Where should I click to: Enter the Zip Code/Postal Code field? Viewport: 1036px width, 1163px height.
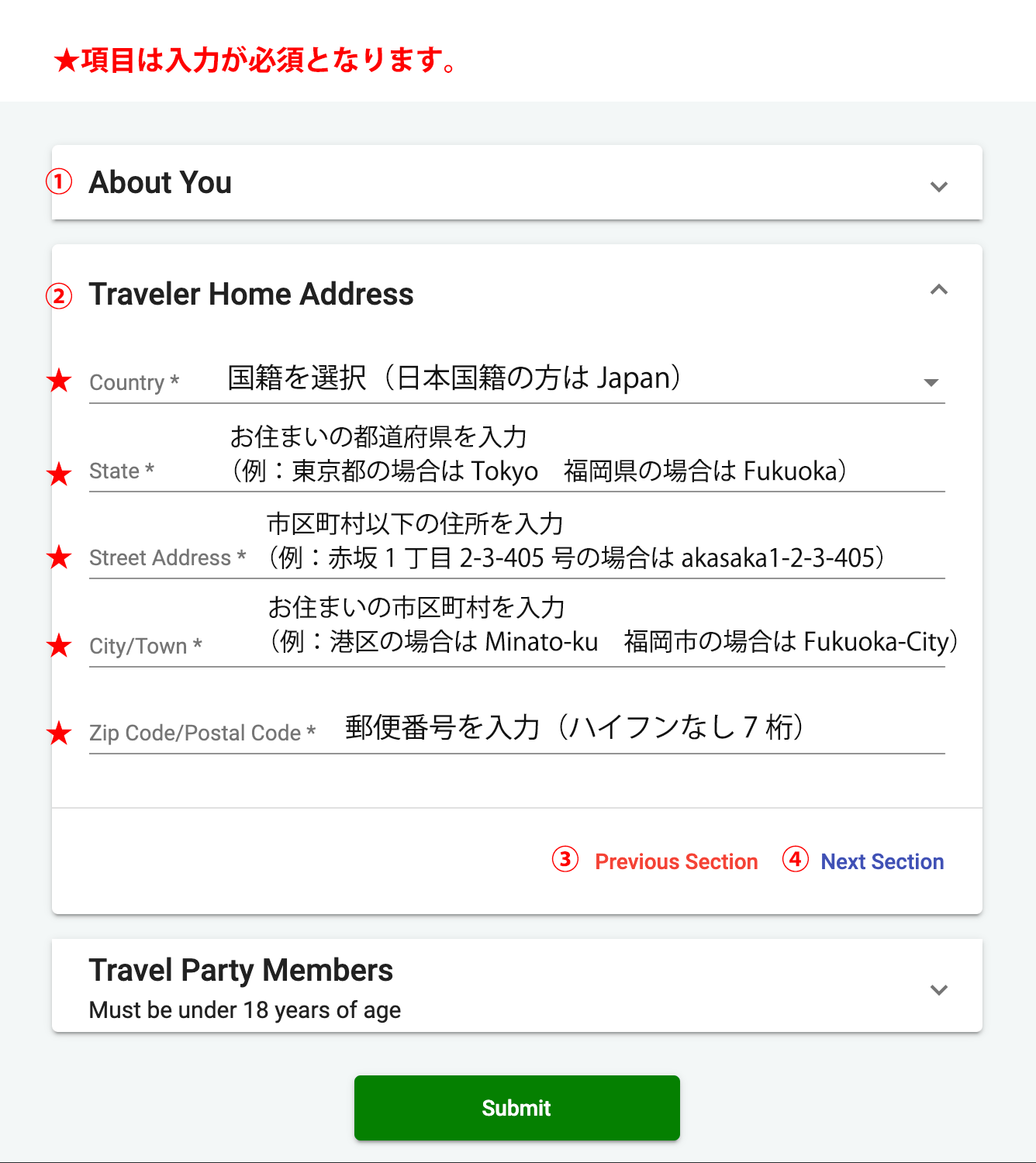click(x=516, y=732)
